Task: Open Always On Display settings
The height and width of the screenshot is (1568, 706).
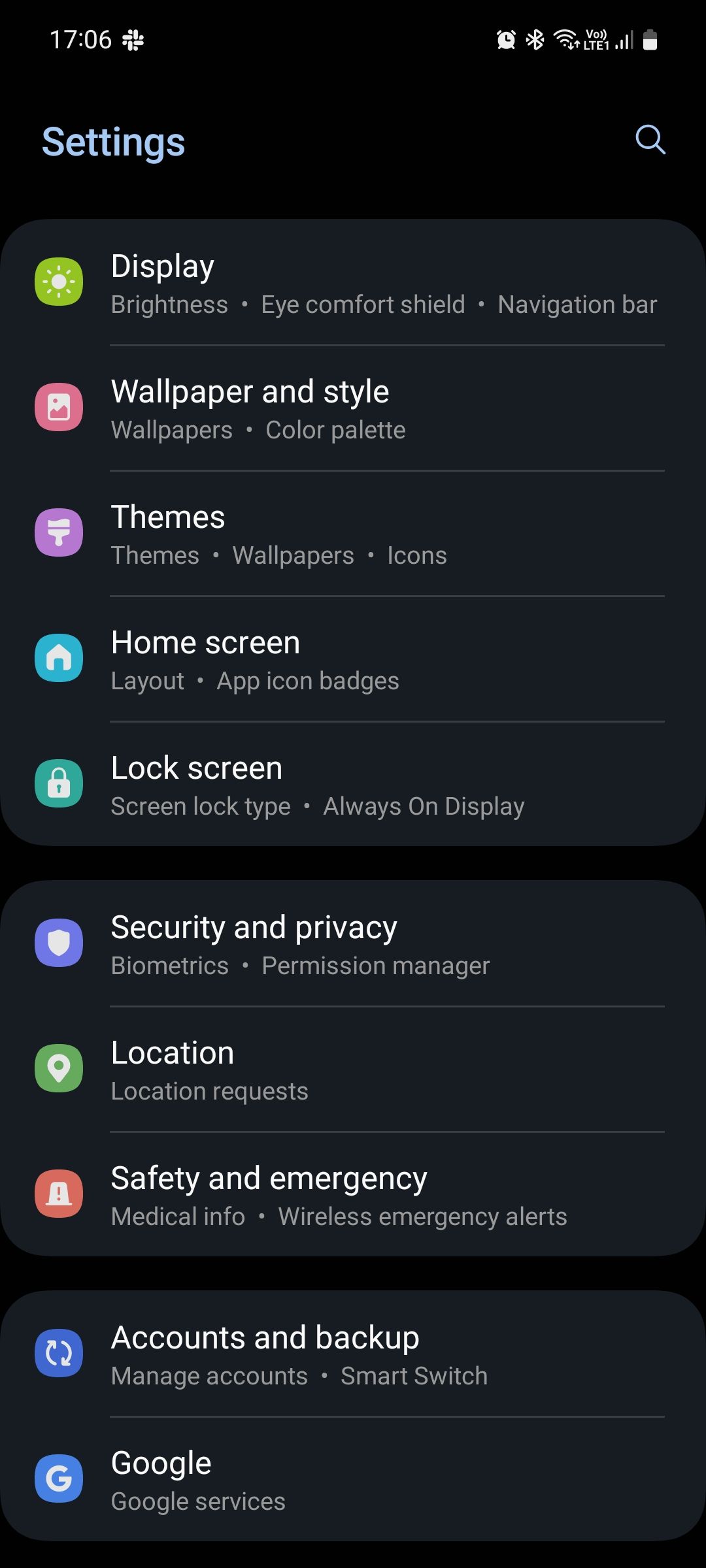Action: (424, 806)
